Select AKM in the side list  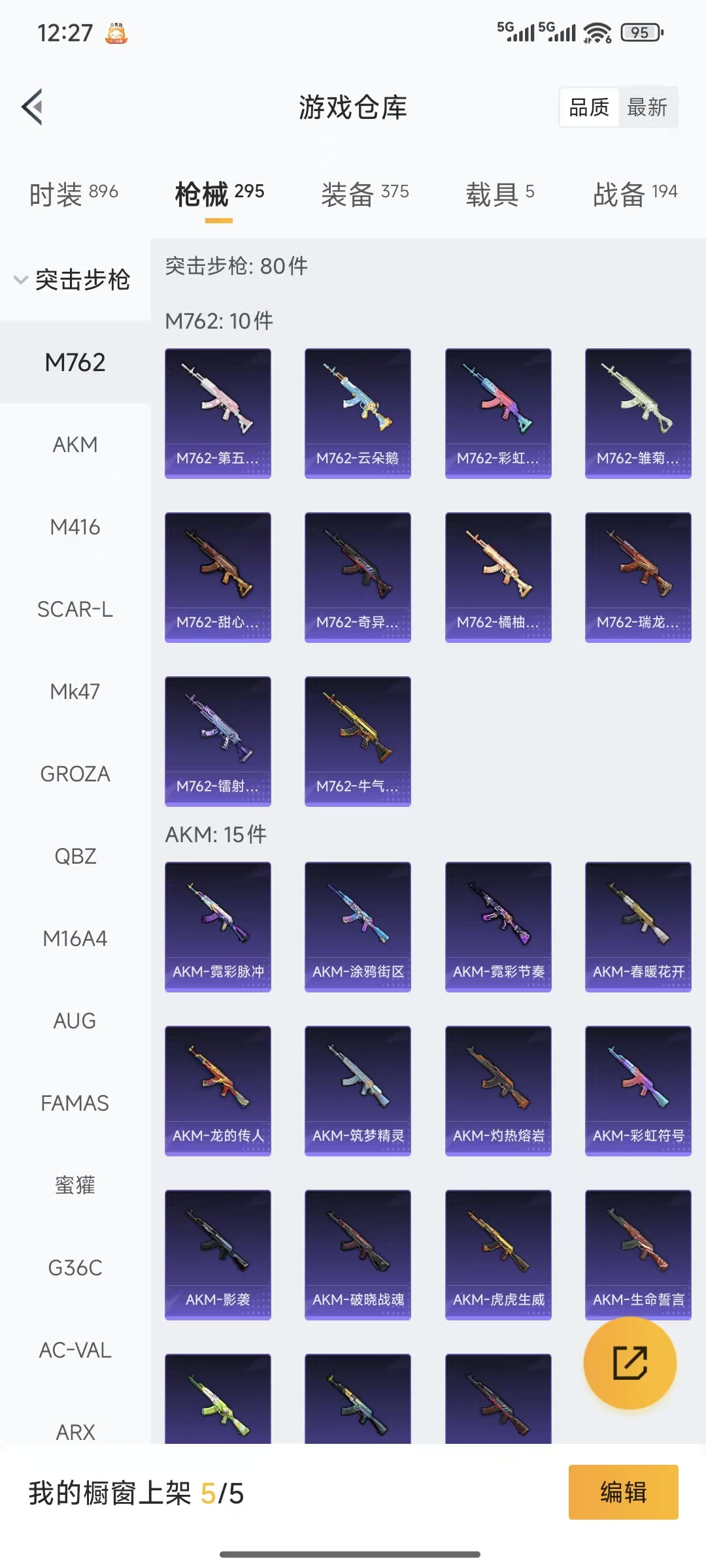tap(75, 445)
